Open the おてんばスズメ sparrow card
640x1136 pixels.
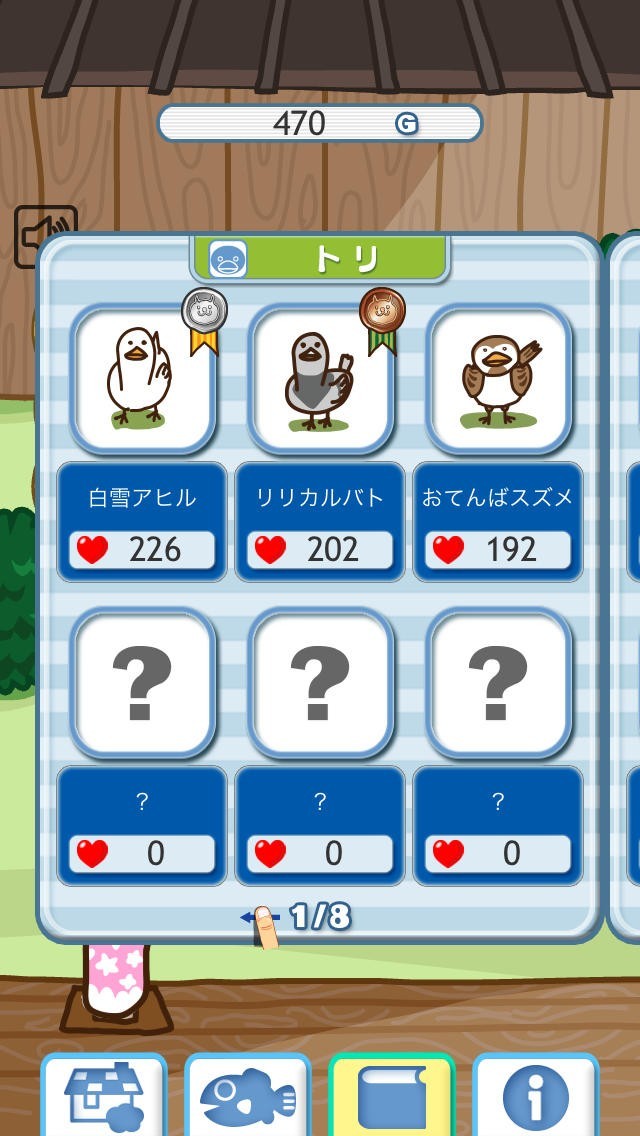pyautogui.click(x=498, y=378)
